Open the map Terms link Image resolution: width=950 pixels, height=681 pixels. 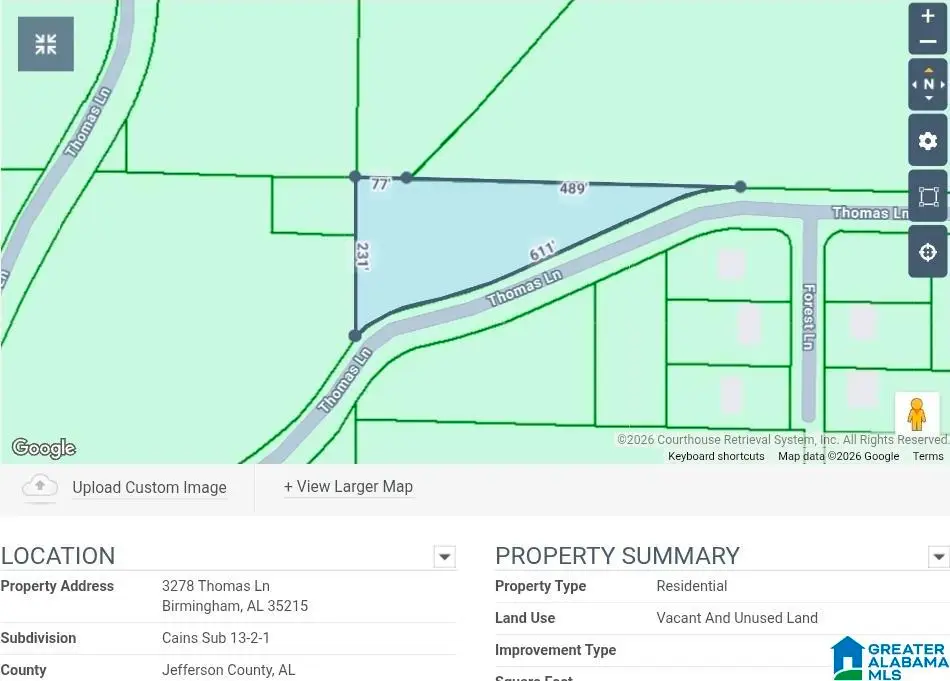(x=928, y=456)
